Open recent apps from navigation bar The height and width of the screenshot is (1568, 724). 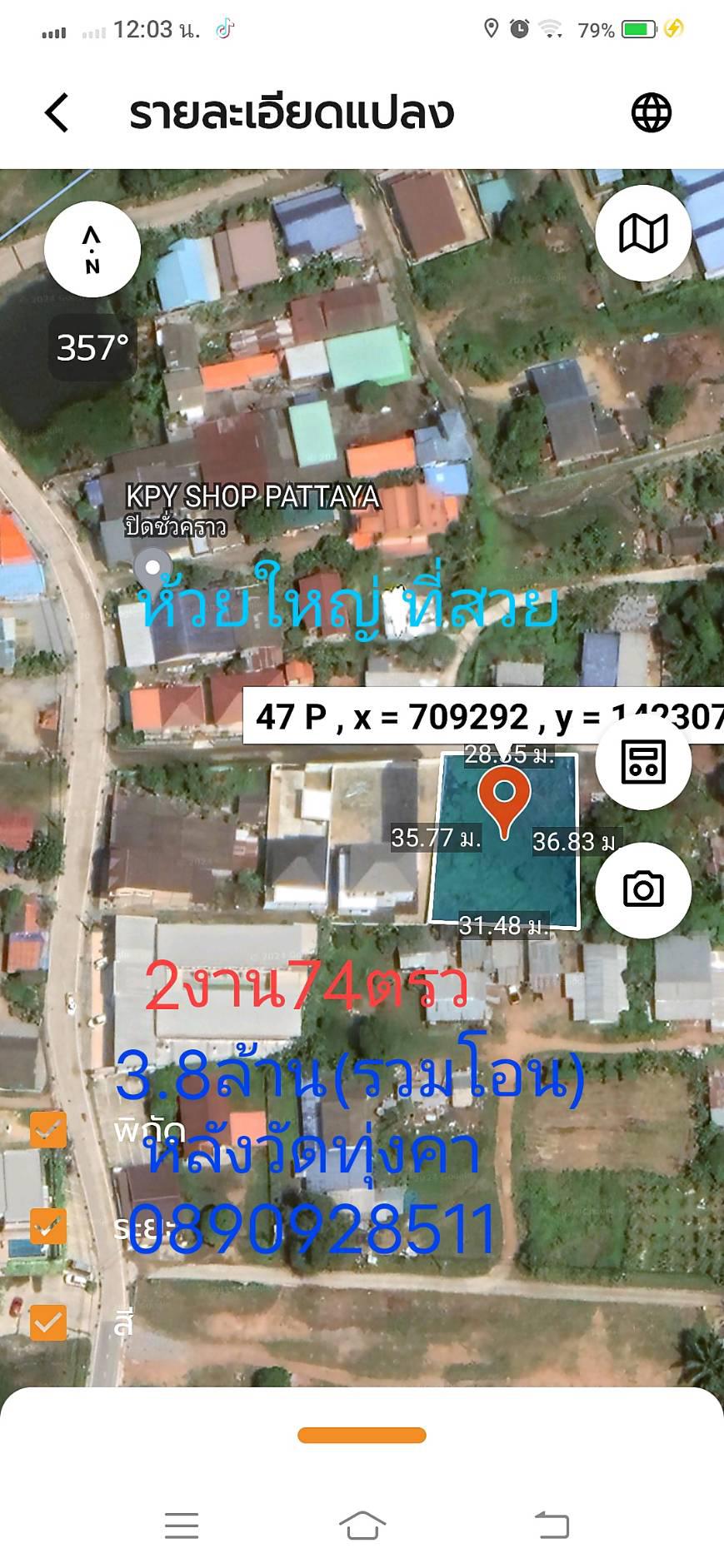[182, 1525]
